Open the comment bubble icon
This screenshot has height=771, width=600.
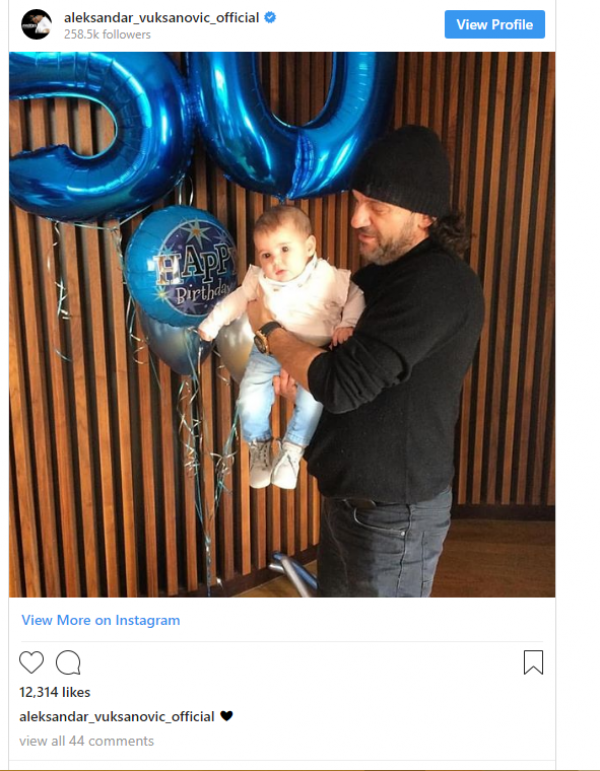[x=68, y=662]
